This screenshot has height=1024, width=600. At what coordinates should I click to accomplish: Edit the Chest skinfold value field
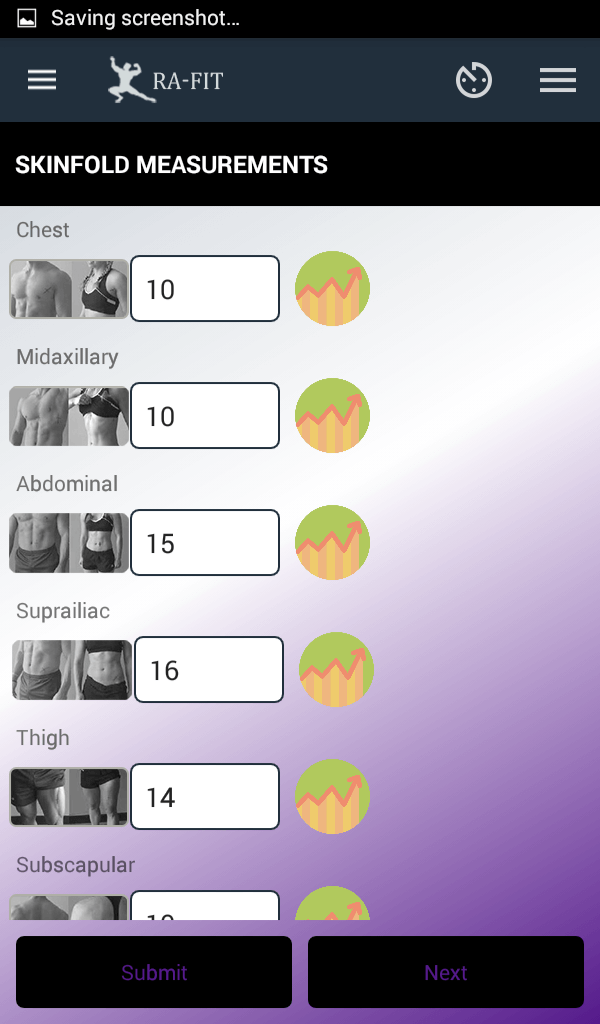click(x=205, y=289)
